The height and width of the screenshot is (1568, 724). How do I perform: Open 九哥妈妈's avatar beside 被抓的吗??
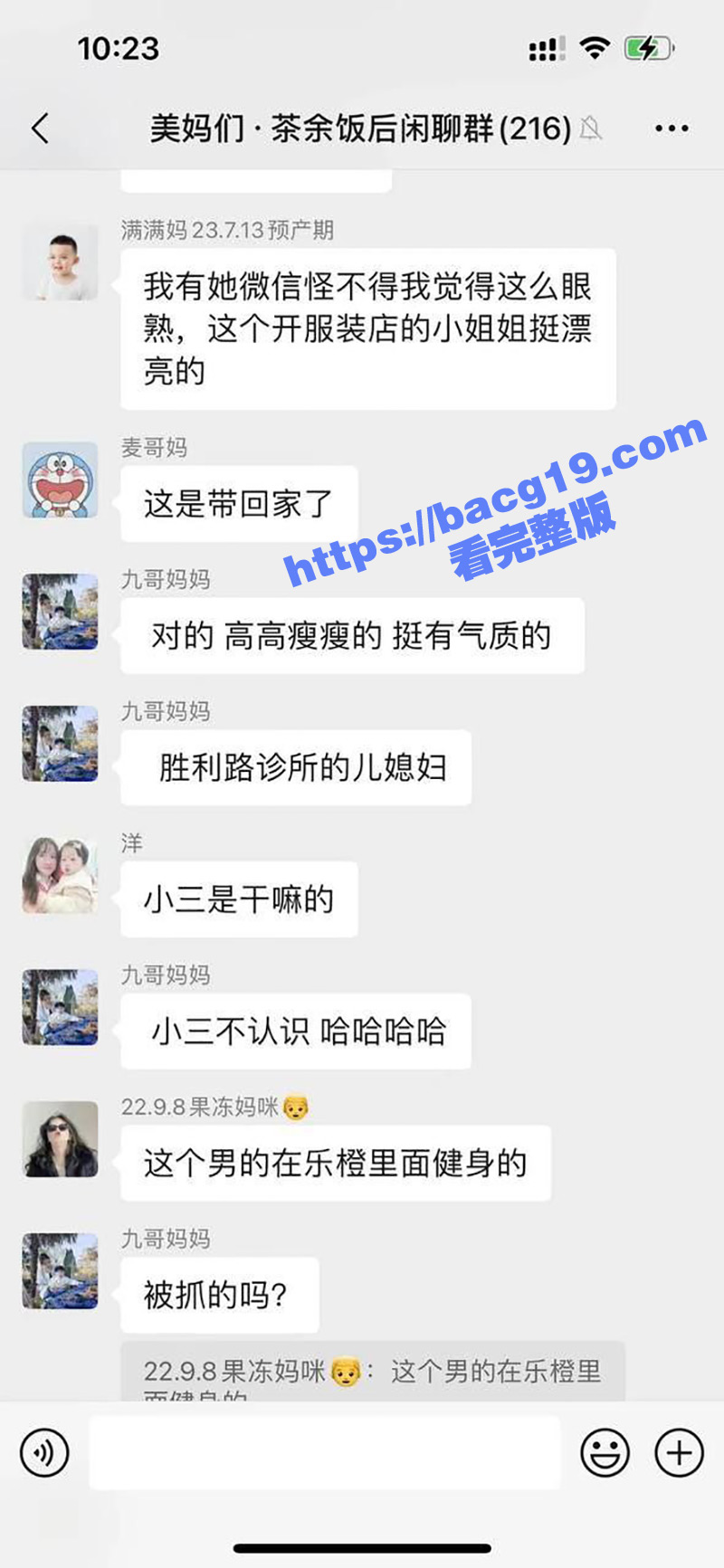[60, 1270]
